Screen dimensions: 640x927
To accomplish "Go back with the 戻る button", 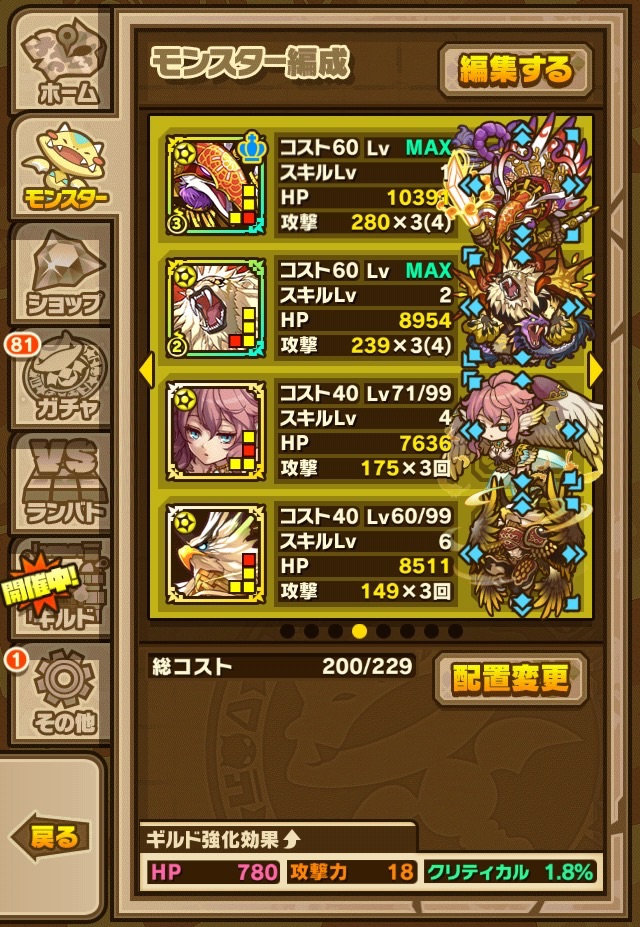I will click(52, 836).
